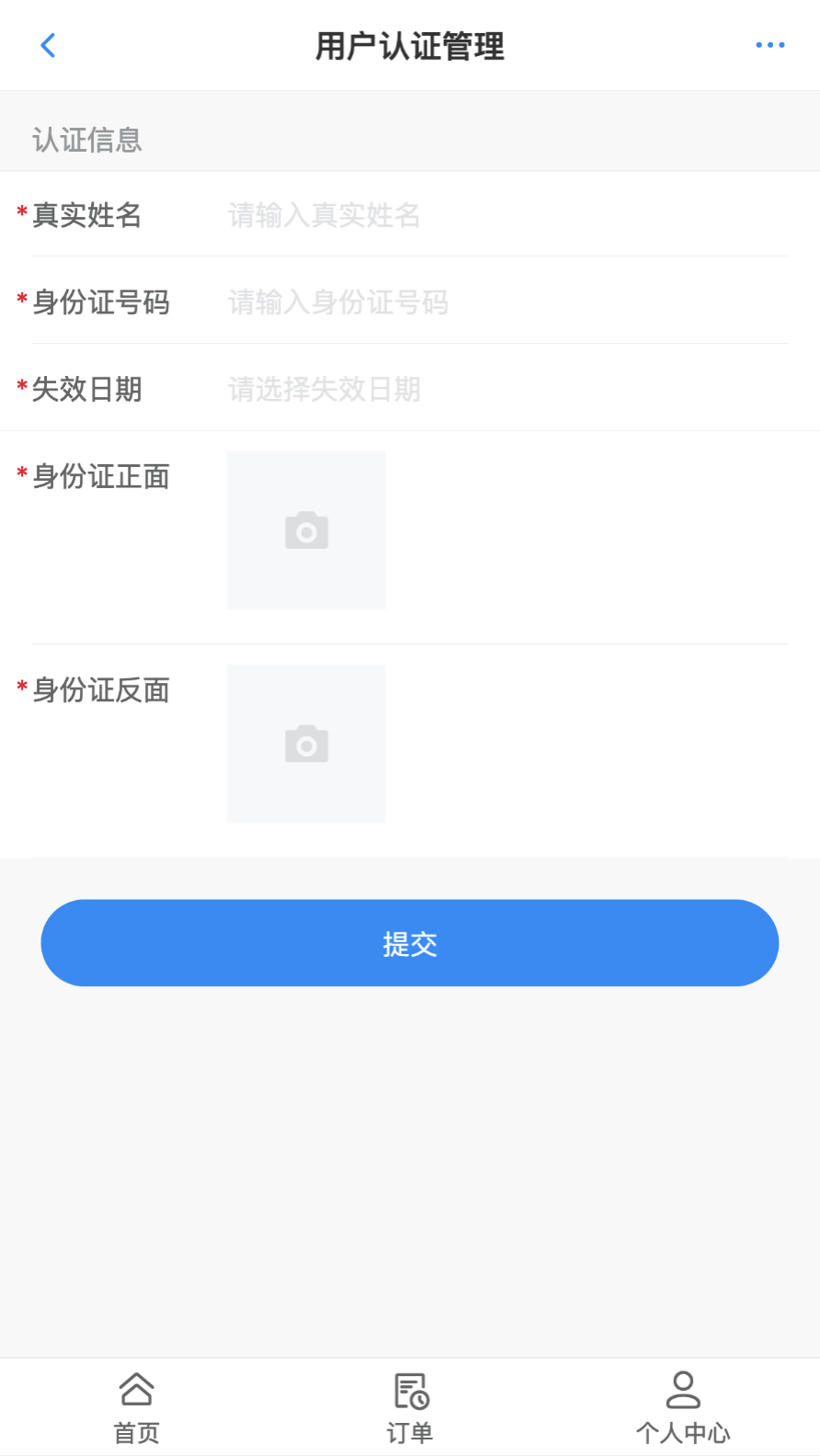
Task: Upload the 身份证正面 photo
Action: 306,530
